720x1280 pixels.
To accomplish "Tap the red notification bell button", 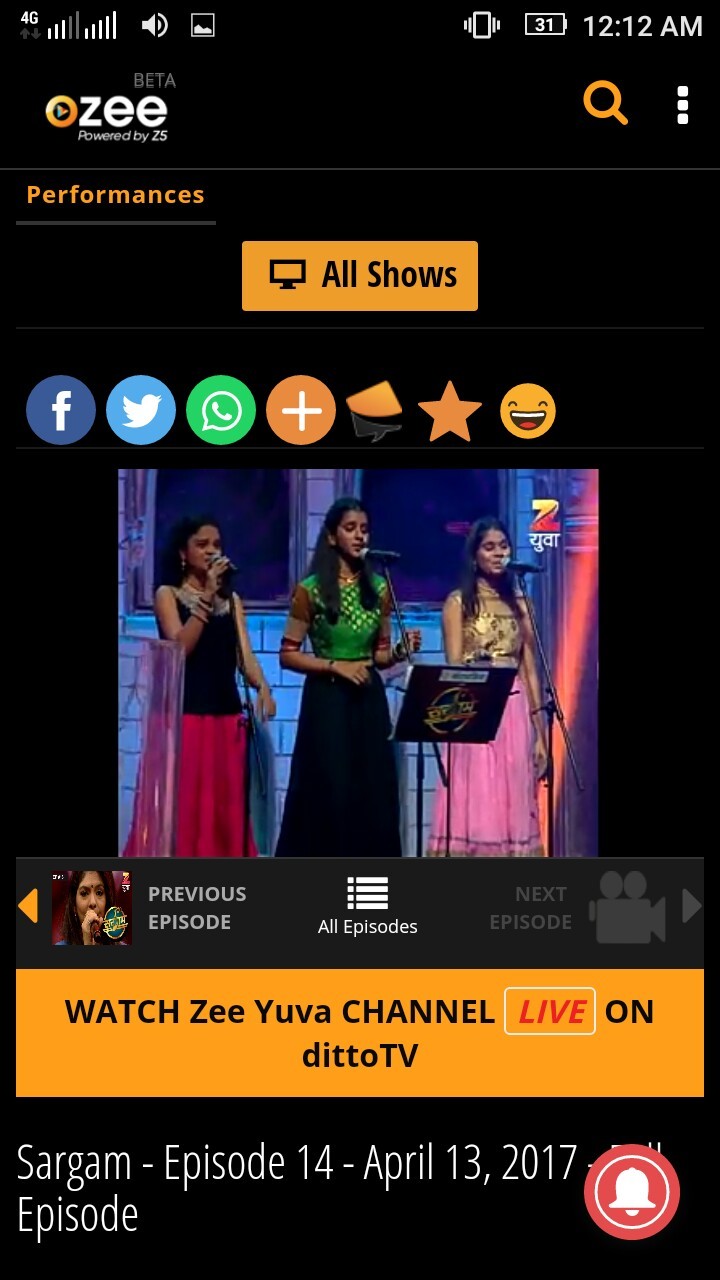I will (632, 1192).
